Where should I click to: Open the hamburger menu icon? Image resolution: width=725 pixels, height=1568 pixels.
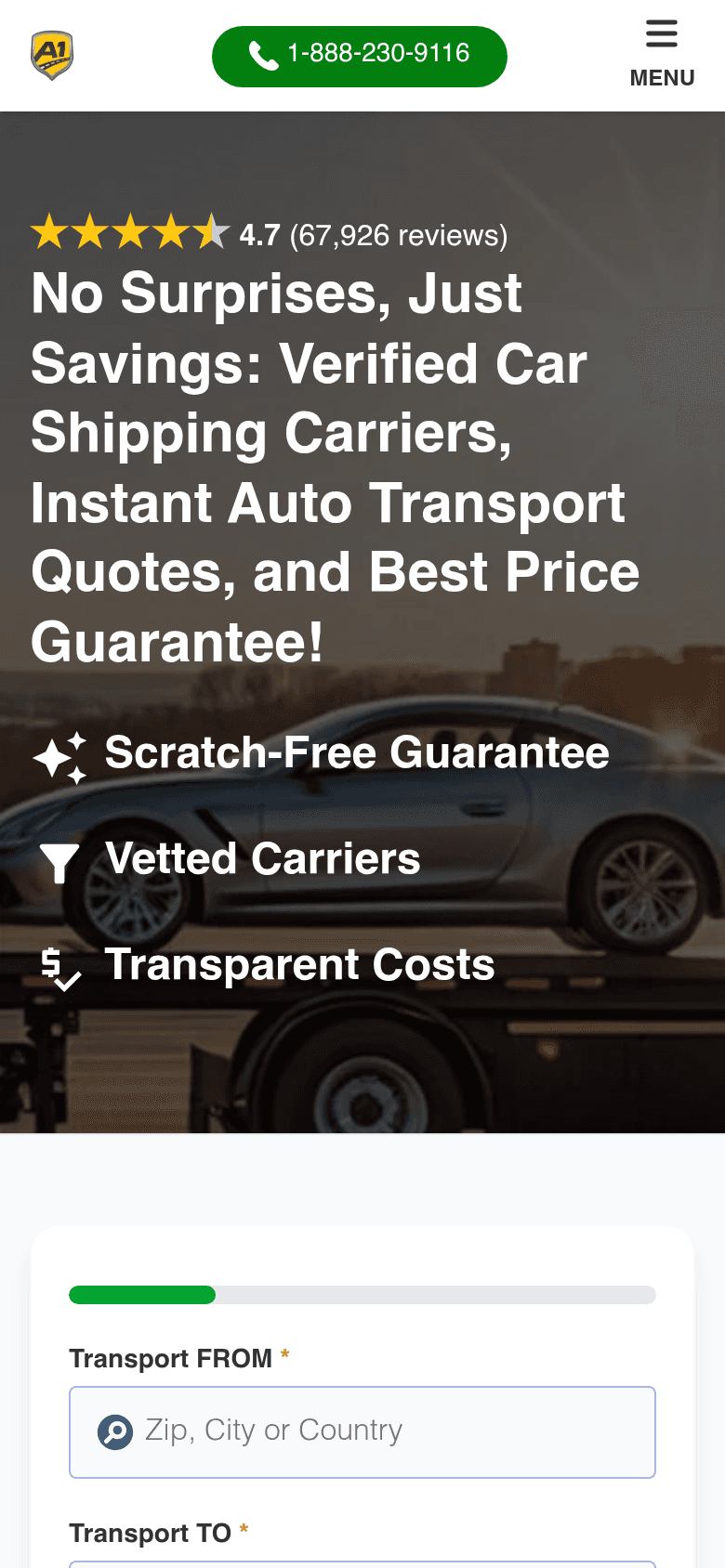(x=662, y=33)
